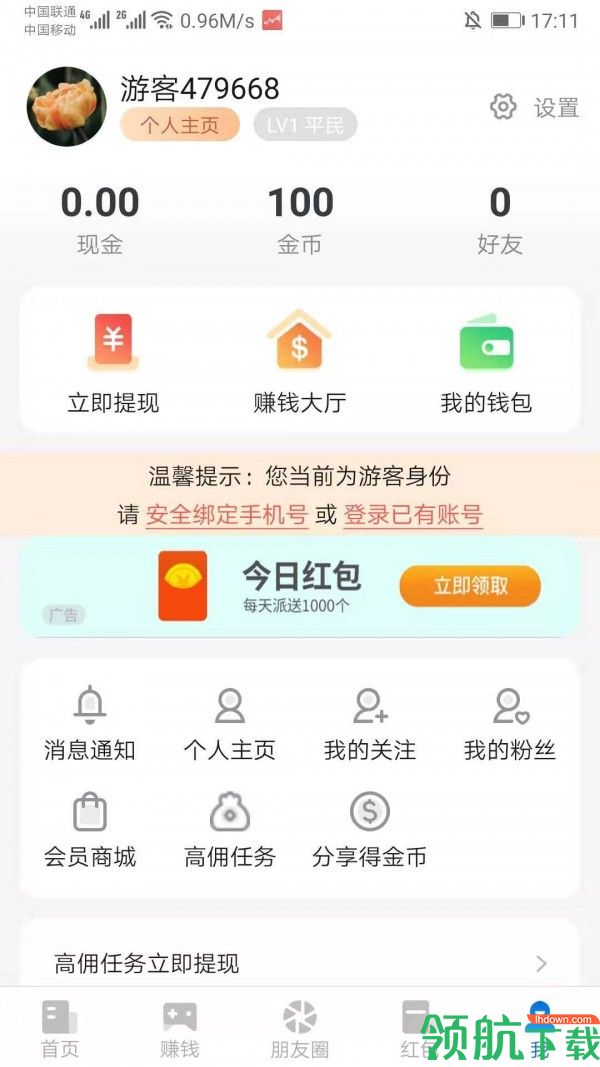Open 高佣任务
This screenshot has height=1067, width=600.
(230, 830)
